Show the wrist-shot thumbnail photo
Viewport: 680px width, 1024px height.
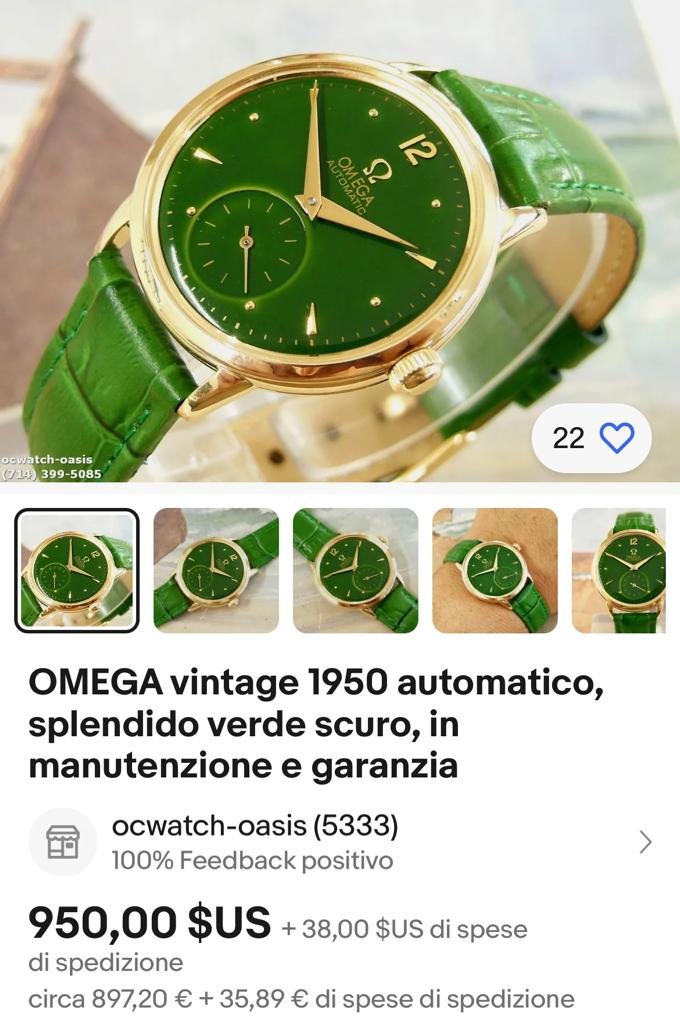click(x=495, y=570)
